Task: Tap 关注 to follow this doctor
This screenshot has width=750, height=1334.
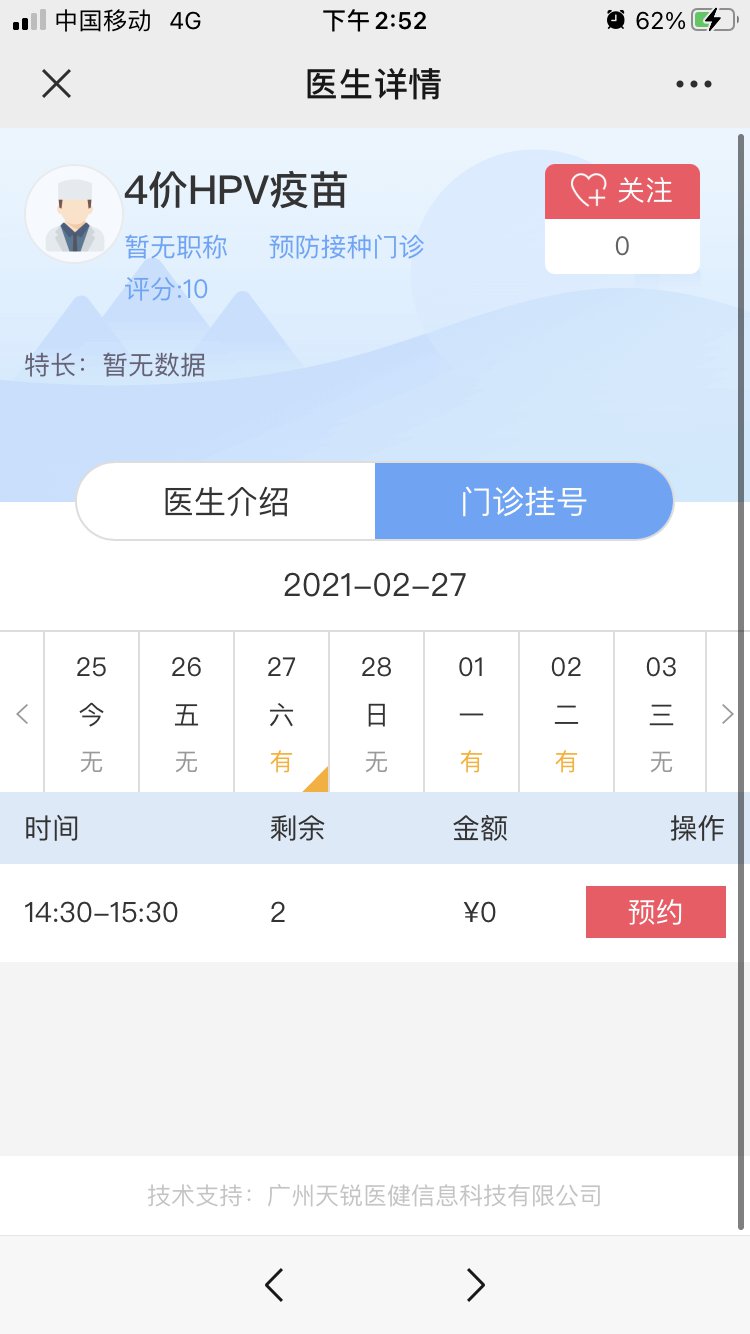Action: pos(622,191)
